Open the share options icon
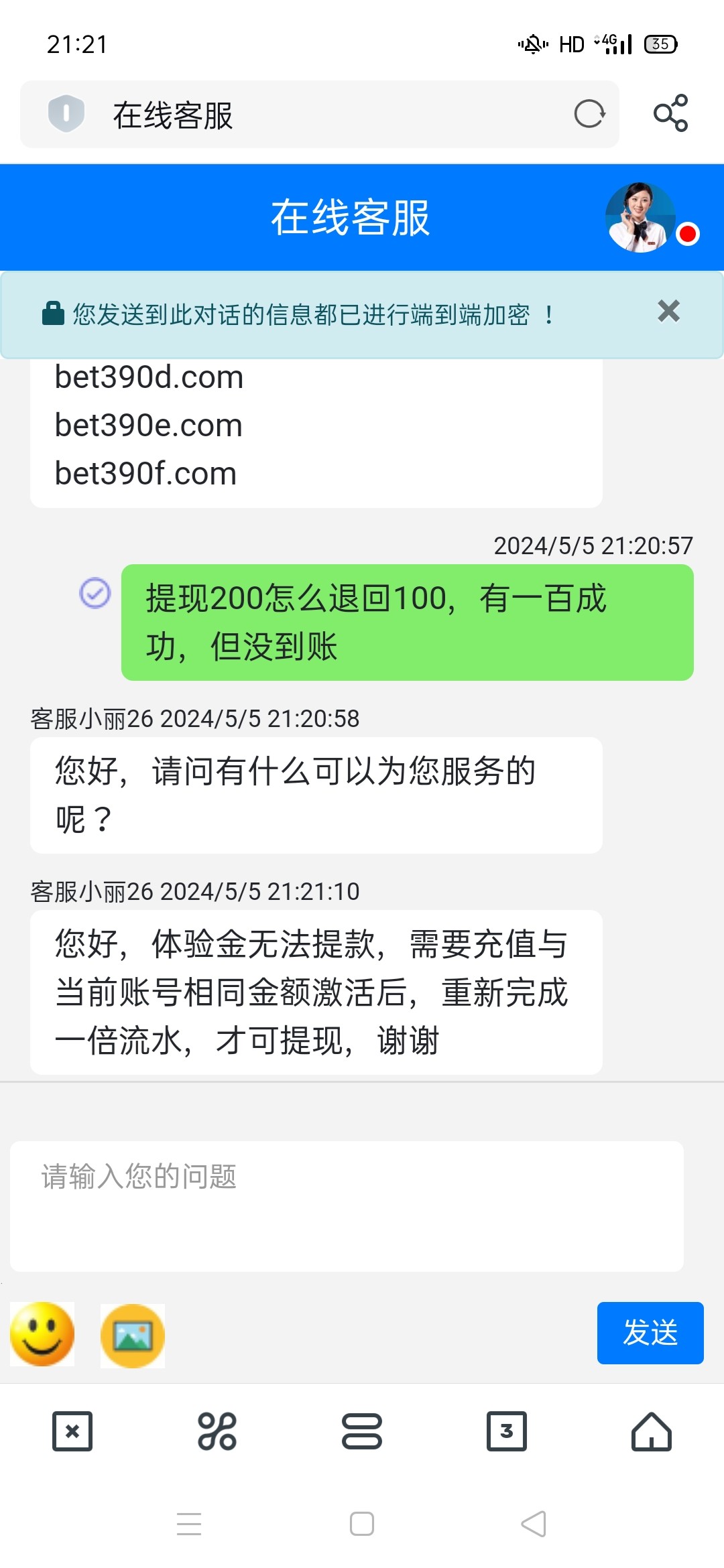Image resolution: width=724 pixels, height=1568 pixels. [674, 115]
